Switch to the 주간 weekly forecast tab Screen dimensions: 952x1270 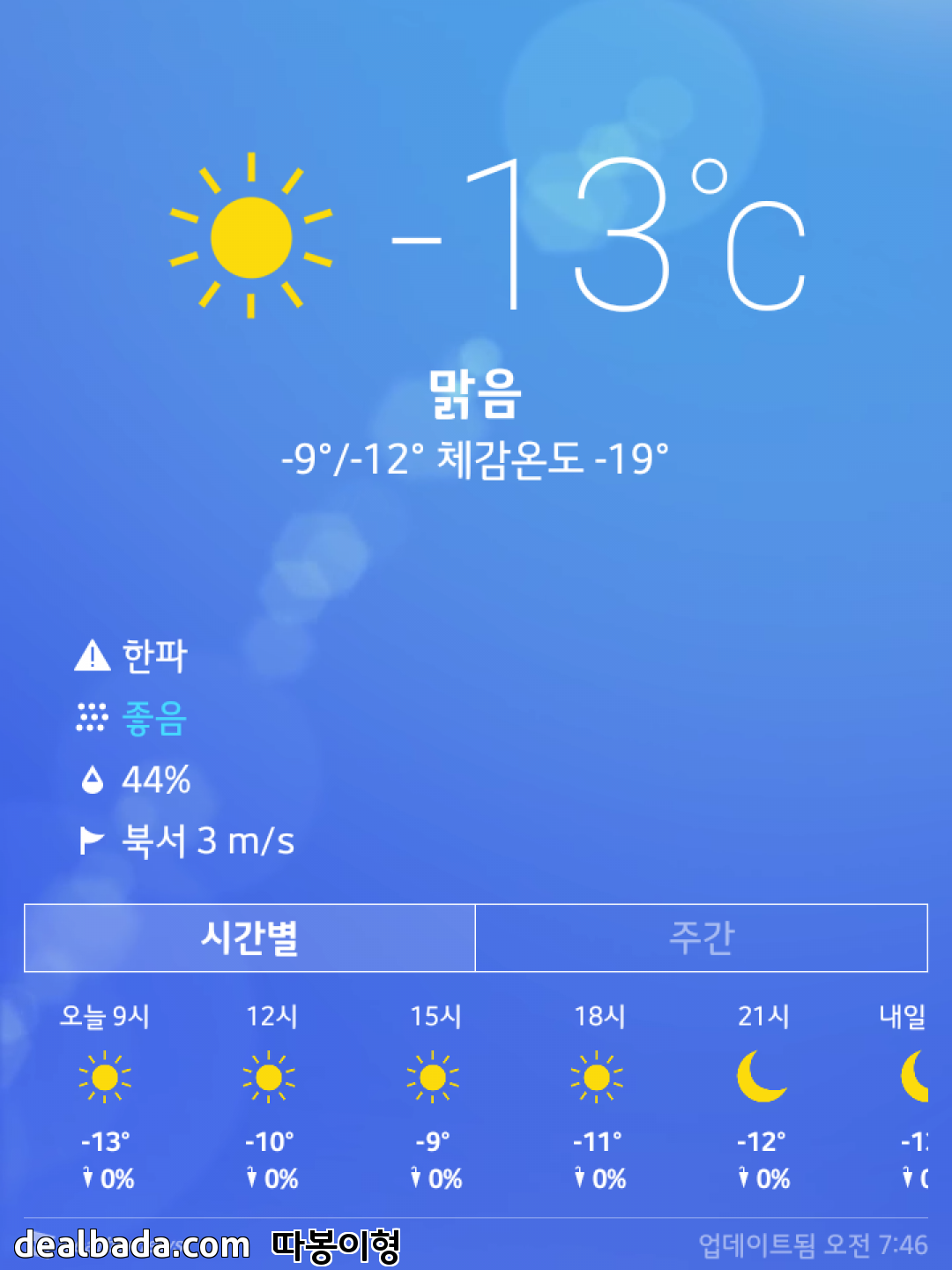pos(701,938)
